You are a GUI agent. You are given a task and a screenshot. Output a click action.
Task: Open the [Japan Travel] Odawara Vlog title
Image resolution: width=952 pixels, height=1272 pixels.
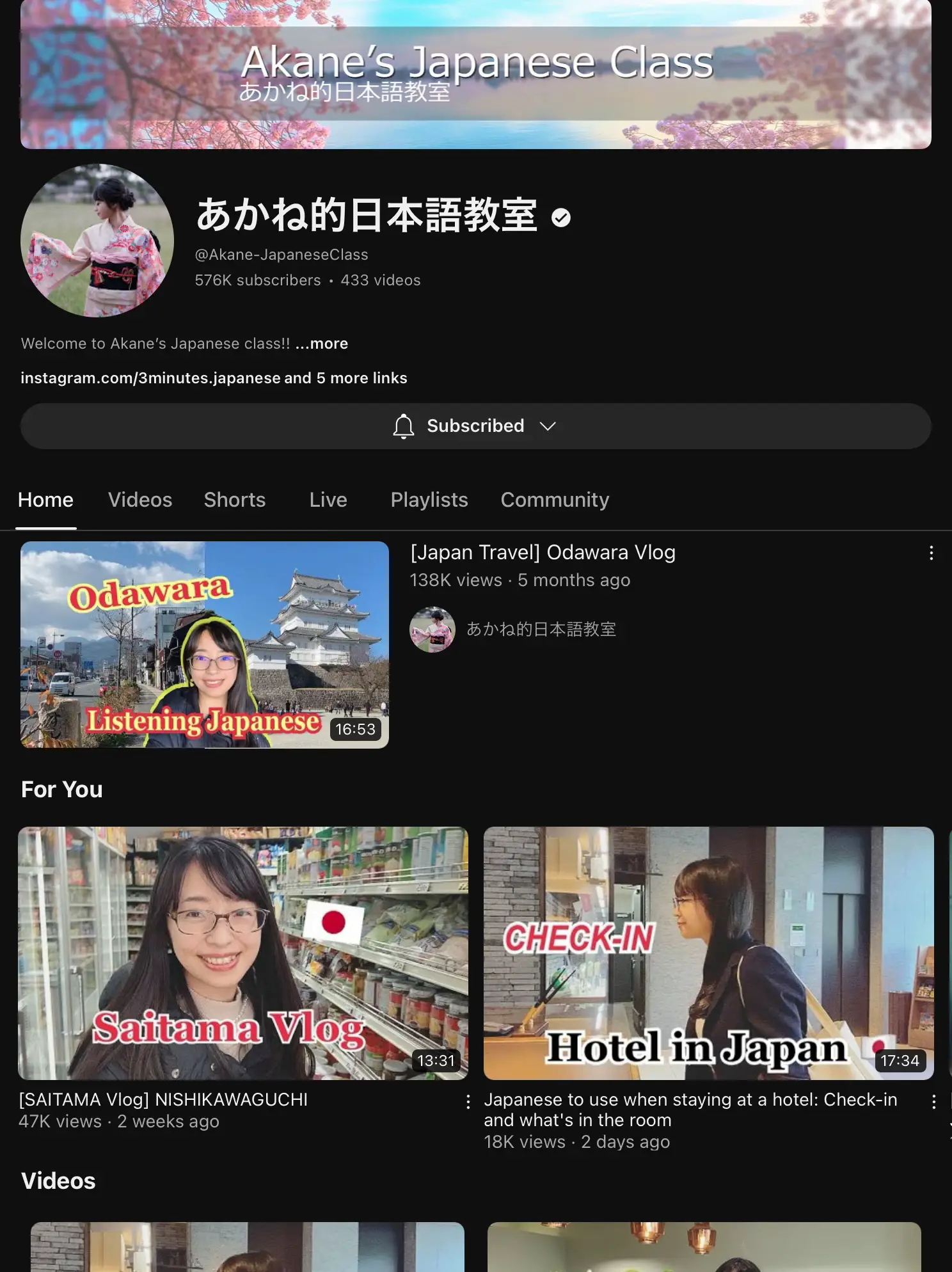point(543,552)
